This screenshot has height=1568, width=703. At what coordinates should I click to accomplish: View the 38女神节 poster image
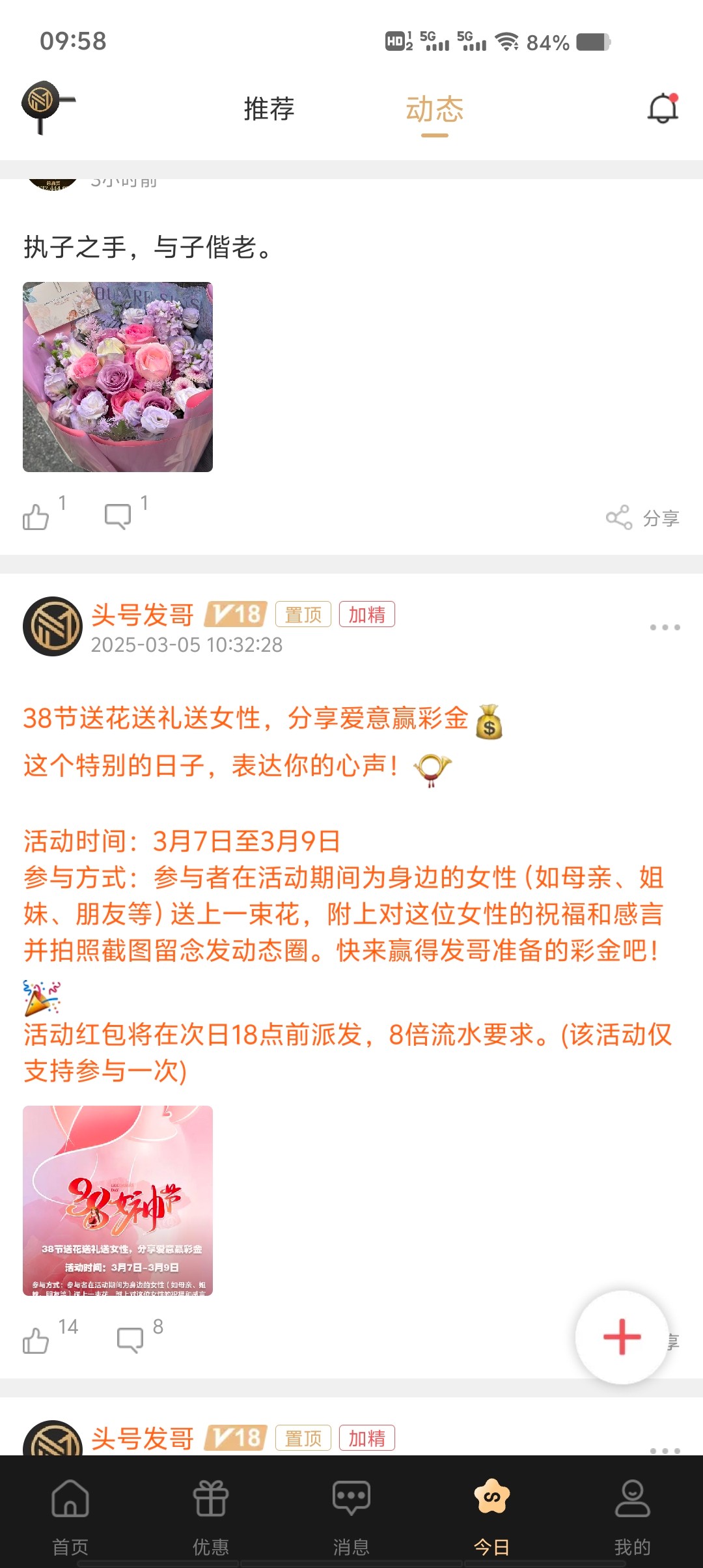pyautogui.click(x=118, y=1201)
